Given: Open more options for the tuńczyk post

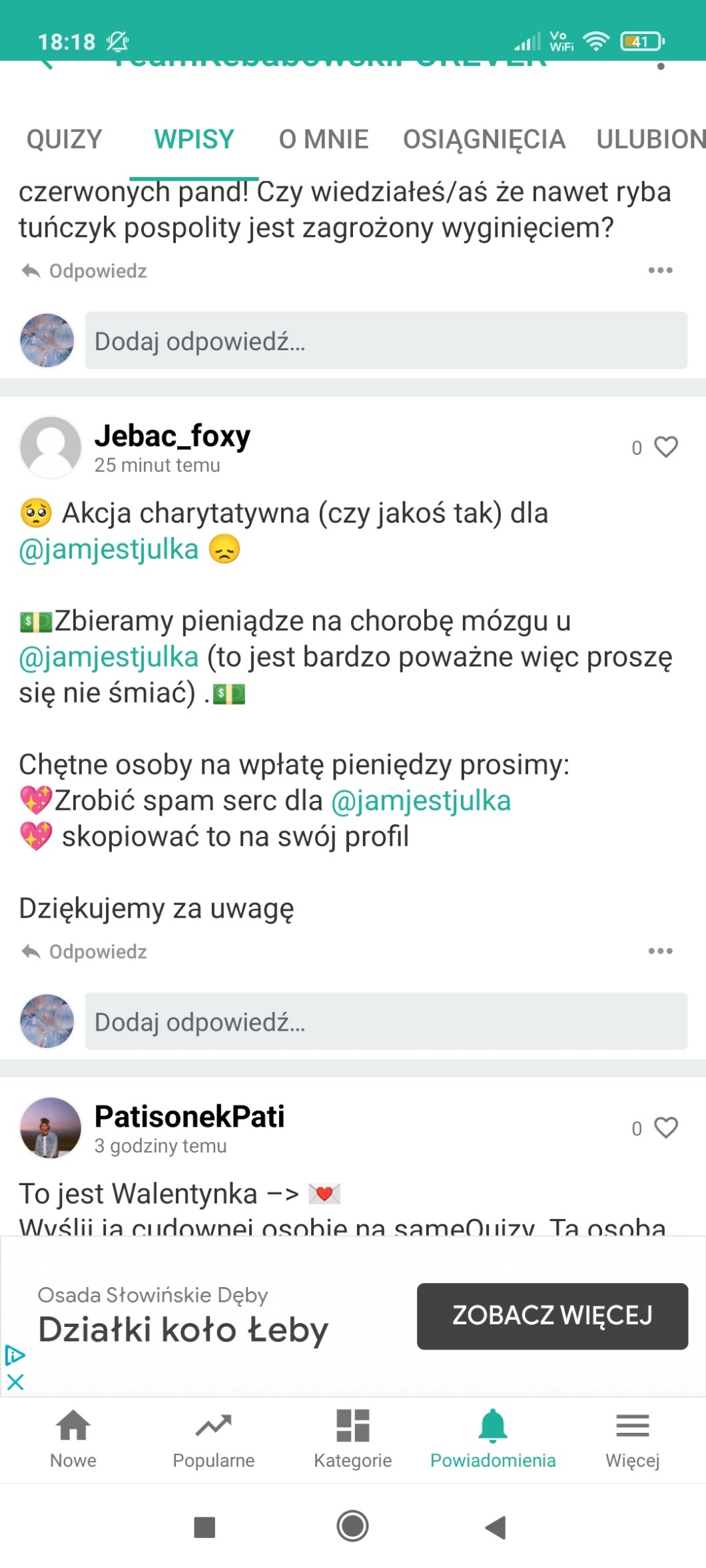Looking at the screenshot, I should pyautogui.click(x=660, y=270).
